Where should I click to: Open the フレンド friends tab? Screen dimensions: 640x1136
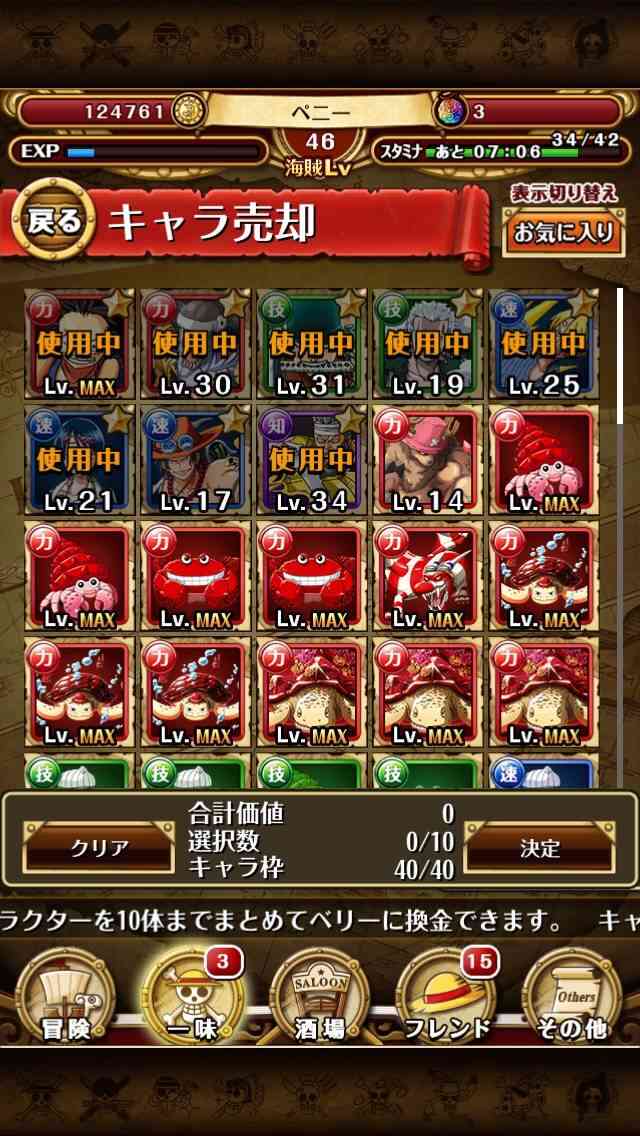(447, 998)
